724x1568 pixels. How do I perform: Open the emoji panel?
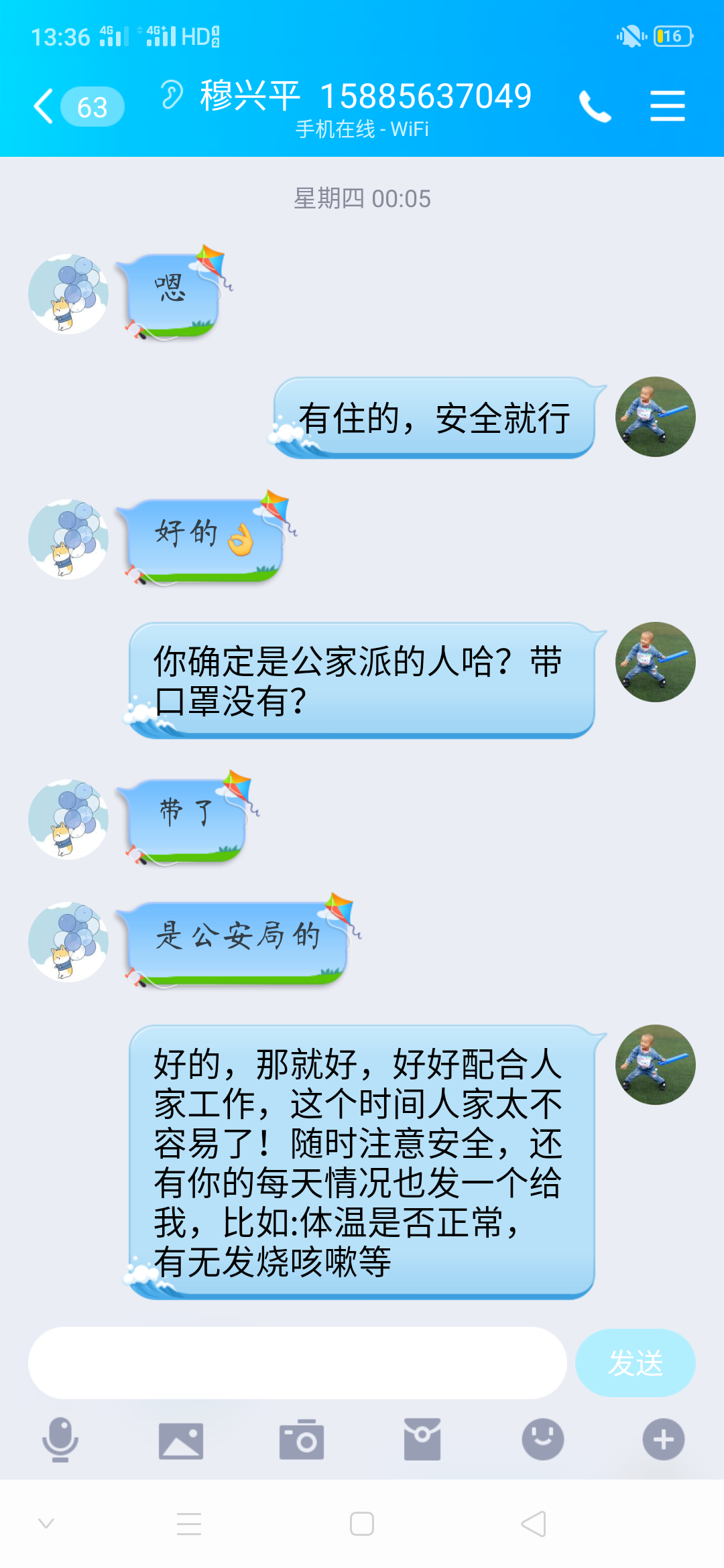point(543,1439)
